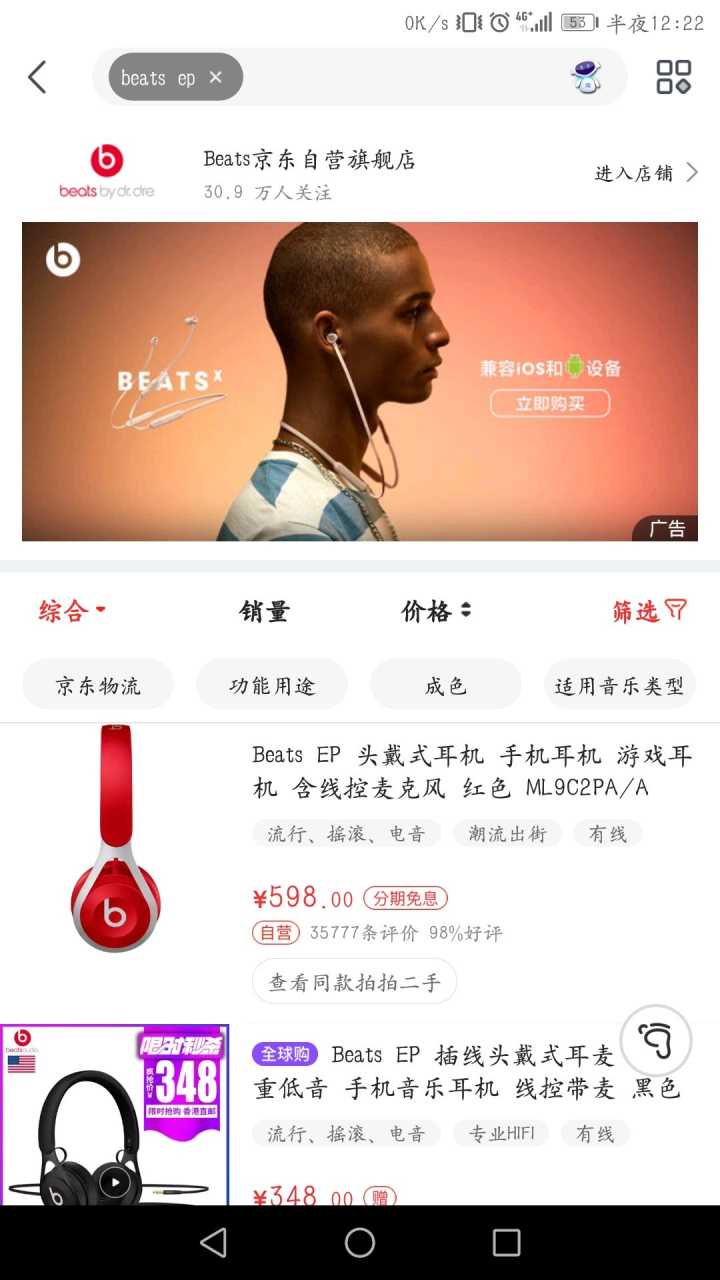This screenshot has width=720, height=1280.
Task: Expand the 综合 sort dropdown
Action: pos(72,610)
